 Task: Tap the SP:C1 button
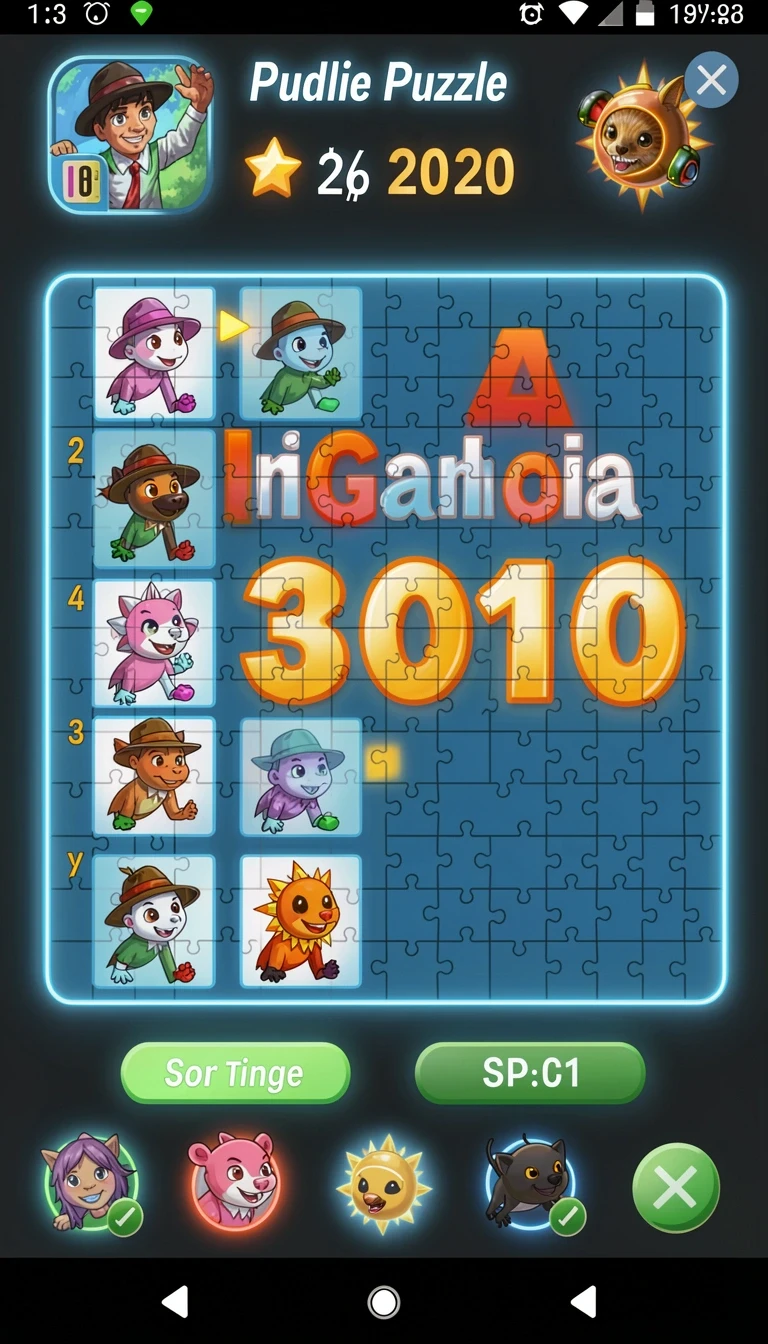tap(530, 1073)
